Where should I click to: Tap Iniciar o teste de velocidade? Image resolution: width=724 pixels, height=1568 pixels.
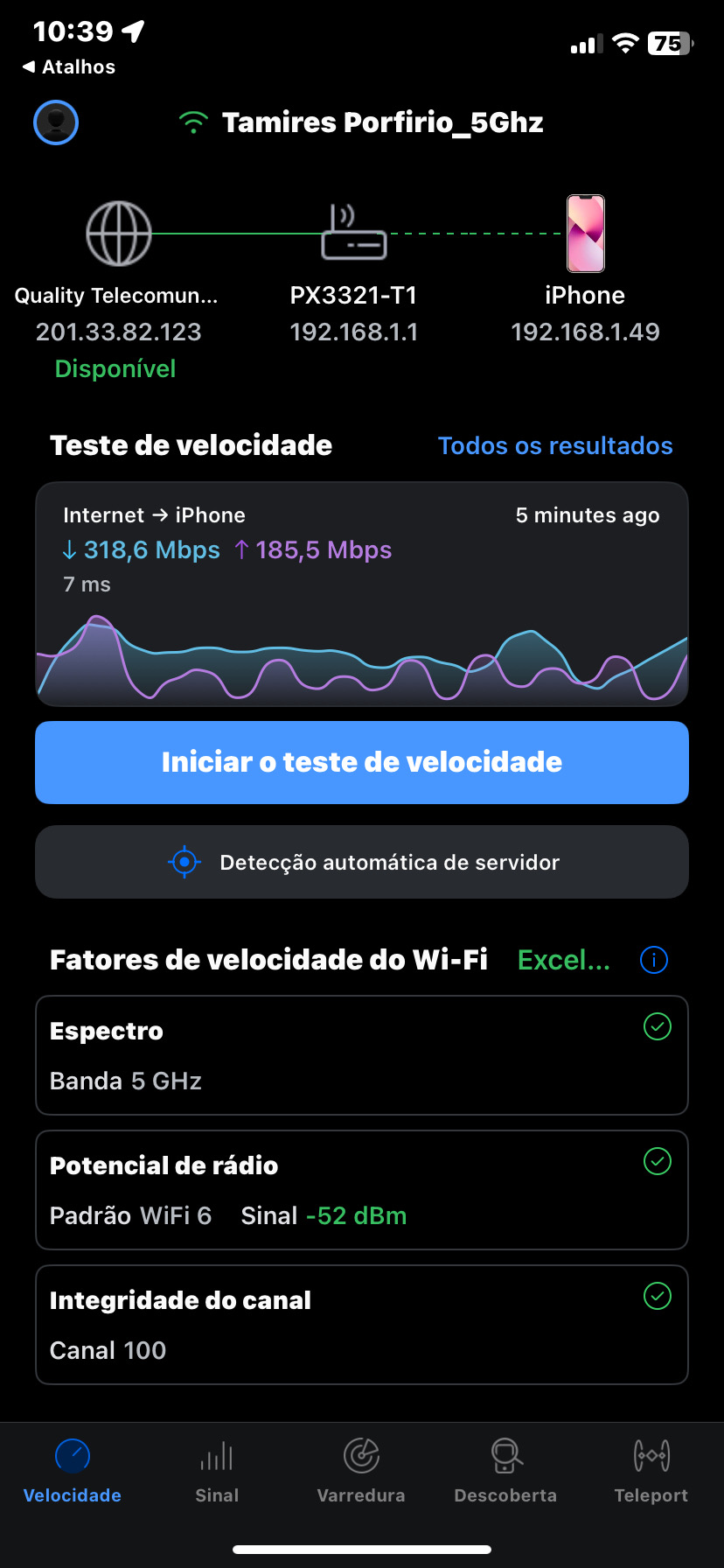(362, 762)
